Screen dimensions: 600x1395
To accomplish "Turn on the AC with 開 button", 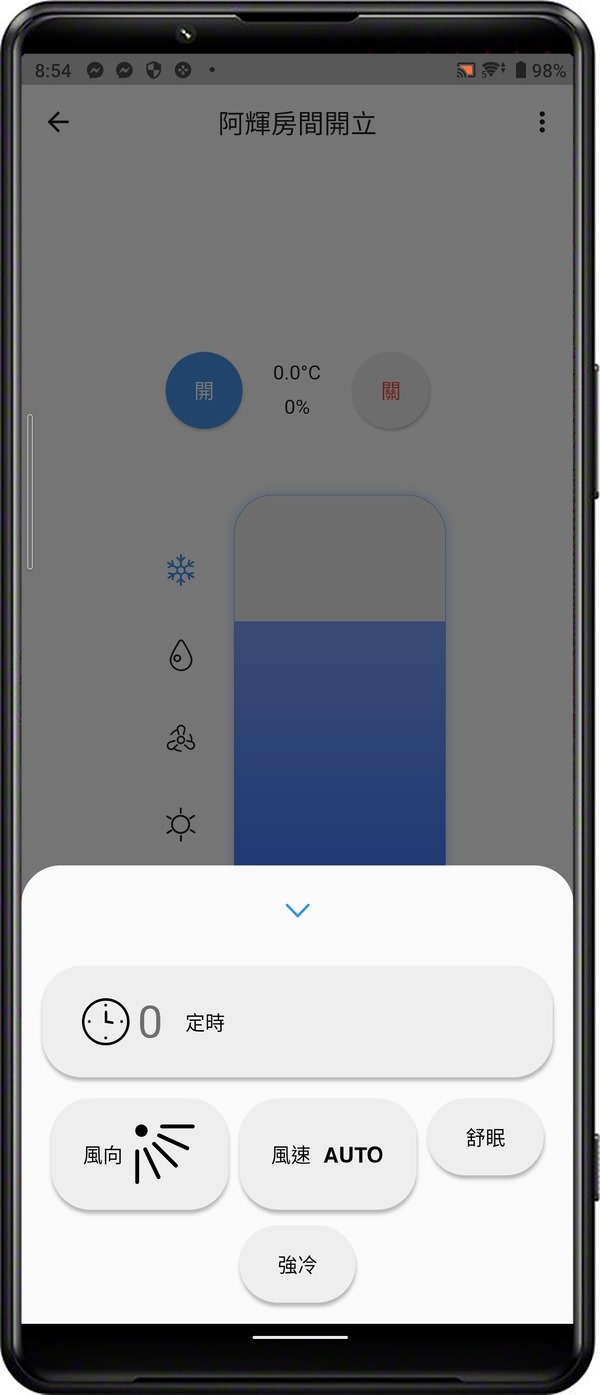I will (x=204, y=390).
